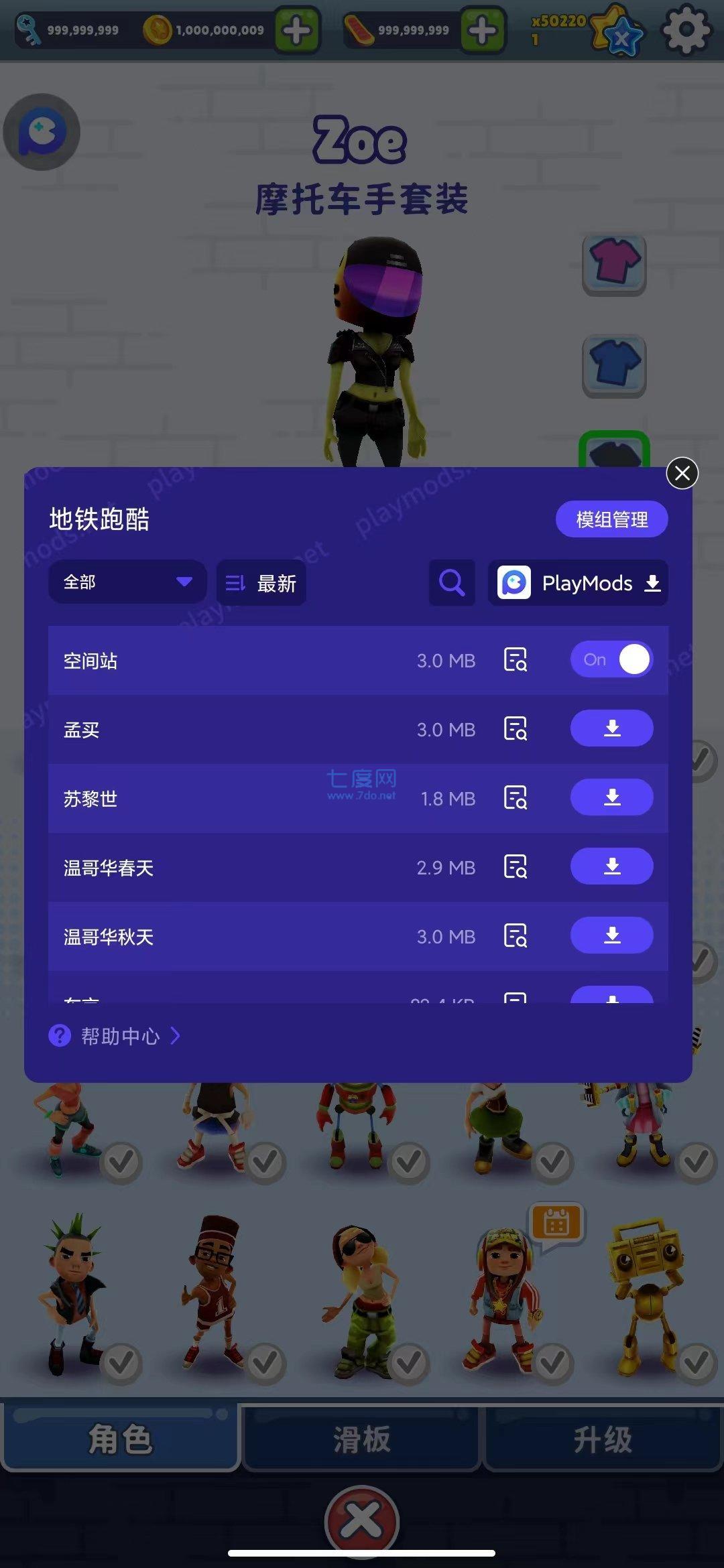Screen dimensions: 724x1568
Task: Switch to the 滑板 tab
Action: [x=361, y=1439]
